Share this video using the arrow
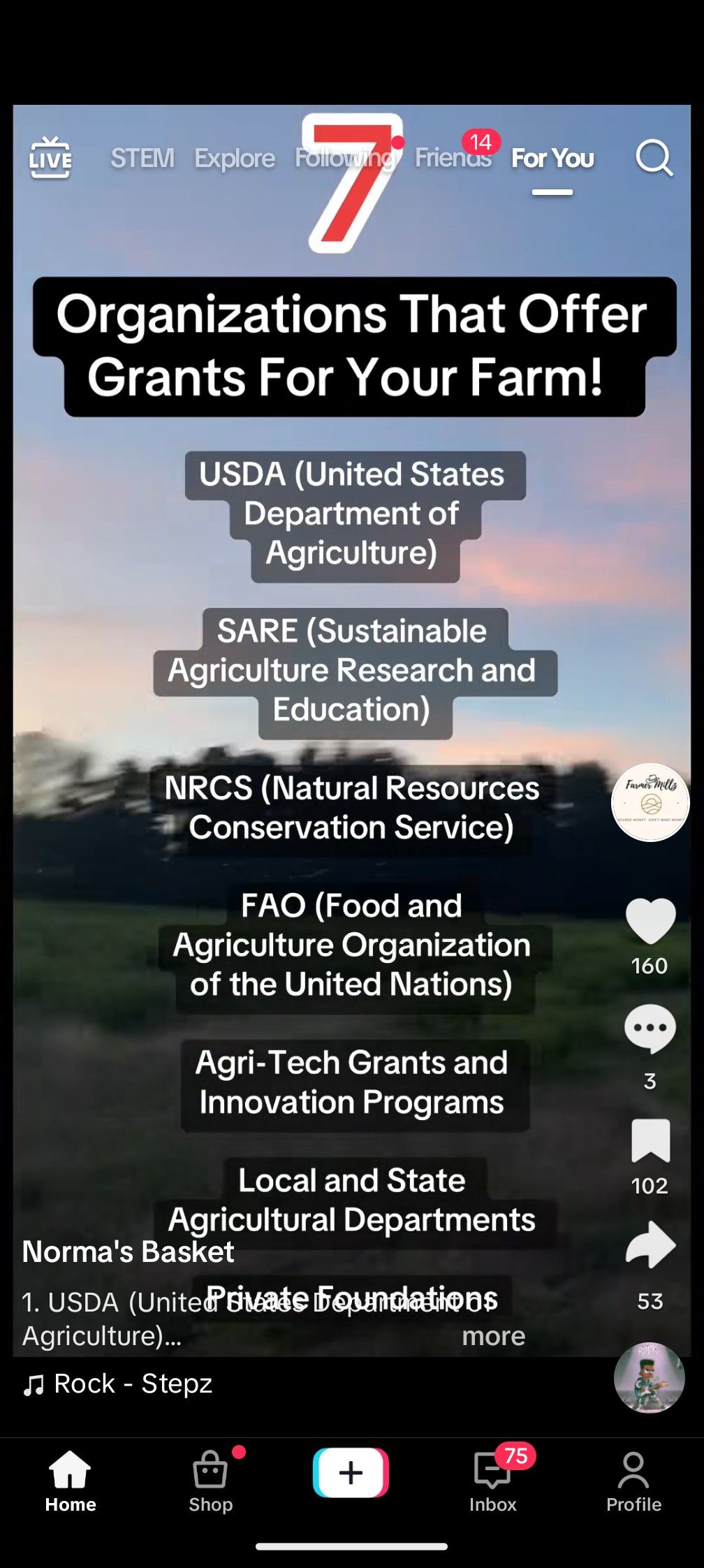Image resolution: width=704 pixels, height=1568 pixels. pos(650,1245)
